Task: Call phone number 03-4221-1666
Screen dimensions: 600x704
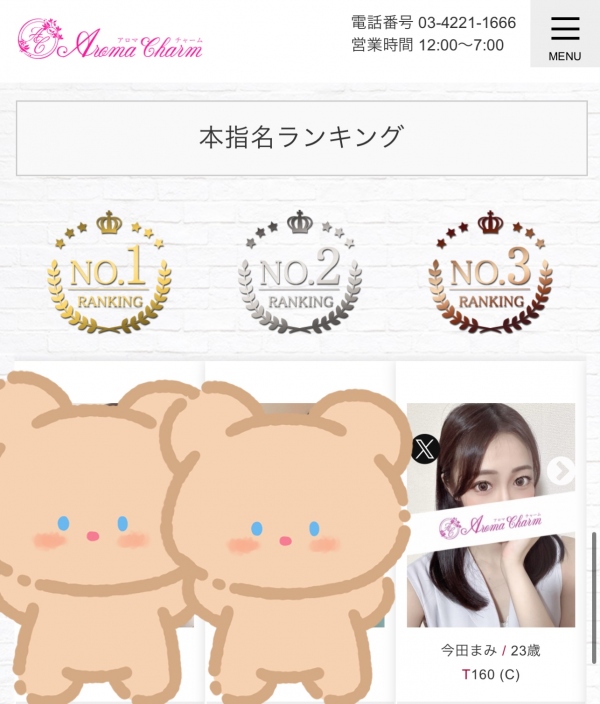Action: point(467,22)
